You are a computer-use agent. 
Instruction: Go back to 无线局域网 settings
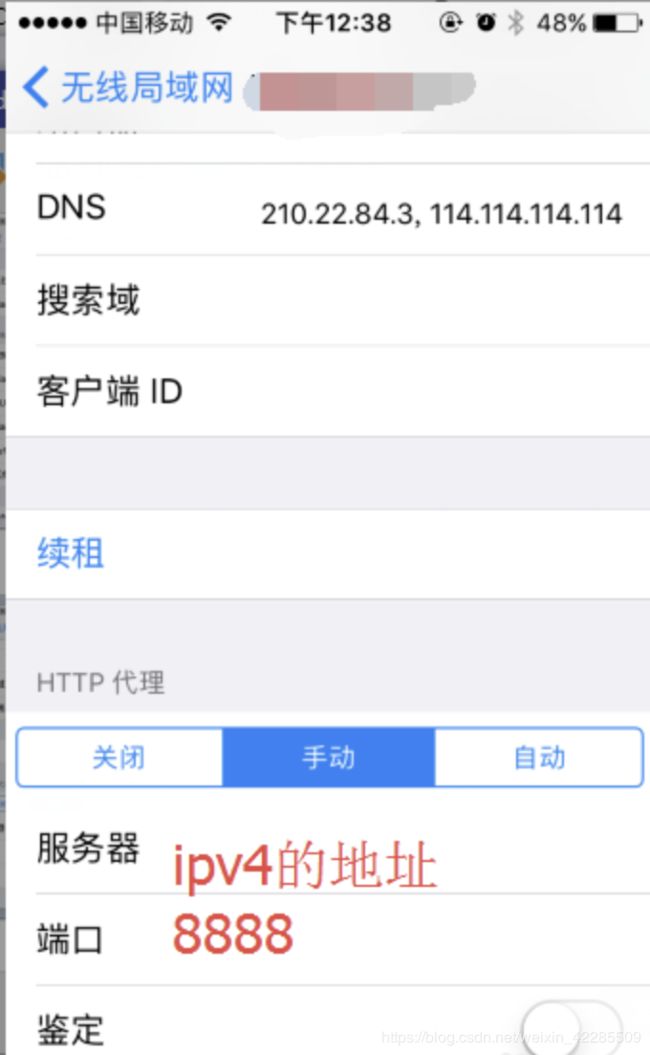[x=128, y=87]
